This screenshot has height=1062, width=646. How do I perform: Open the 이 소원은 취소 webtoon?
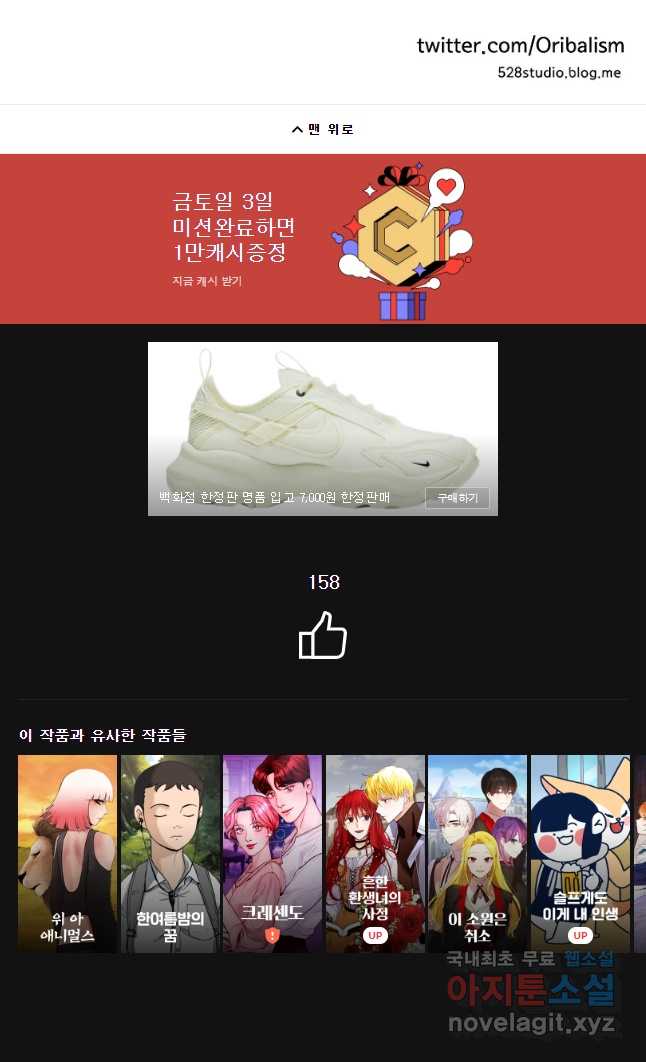(477, 853)
